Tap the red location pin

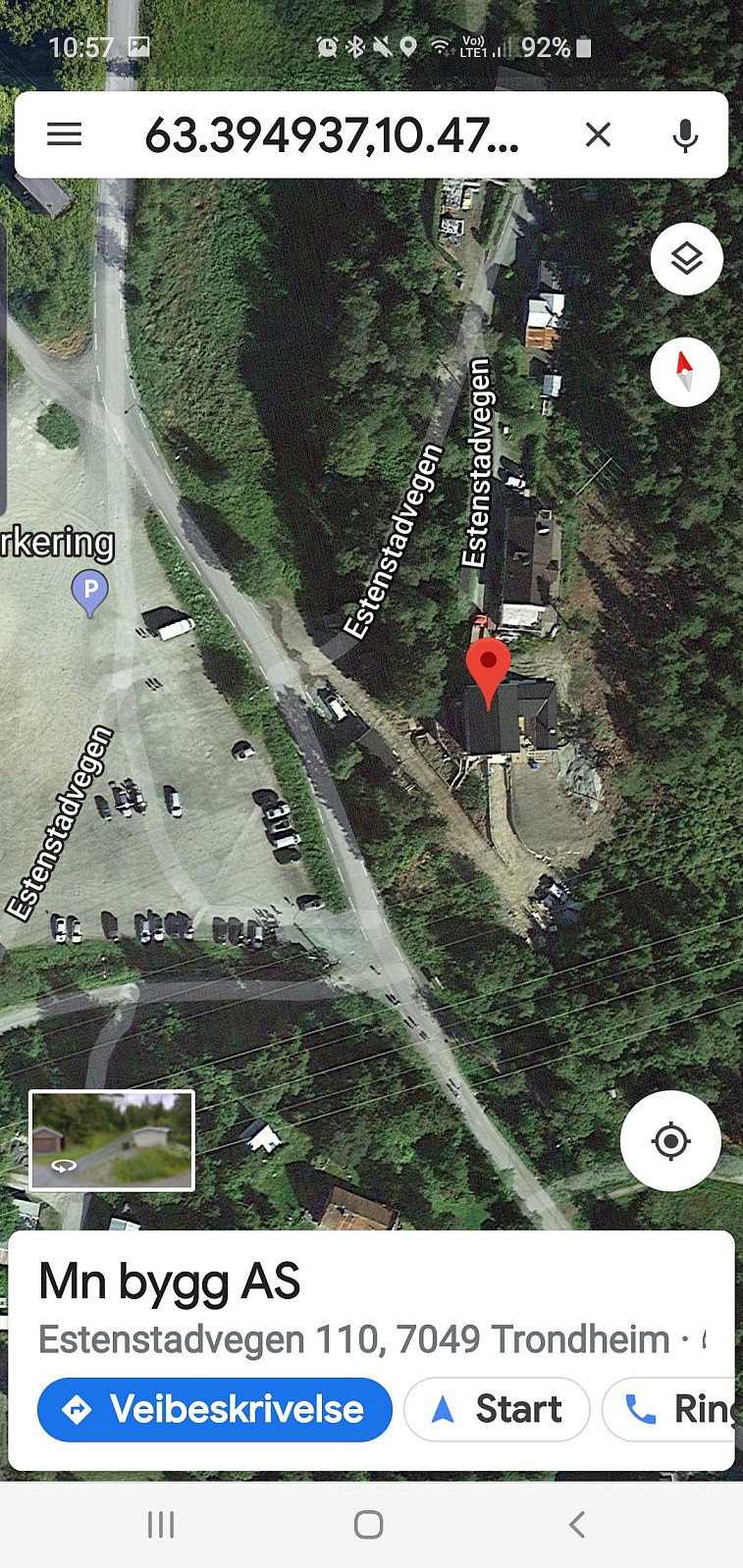click(488, 672)
